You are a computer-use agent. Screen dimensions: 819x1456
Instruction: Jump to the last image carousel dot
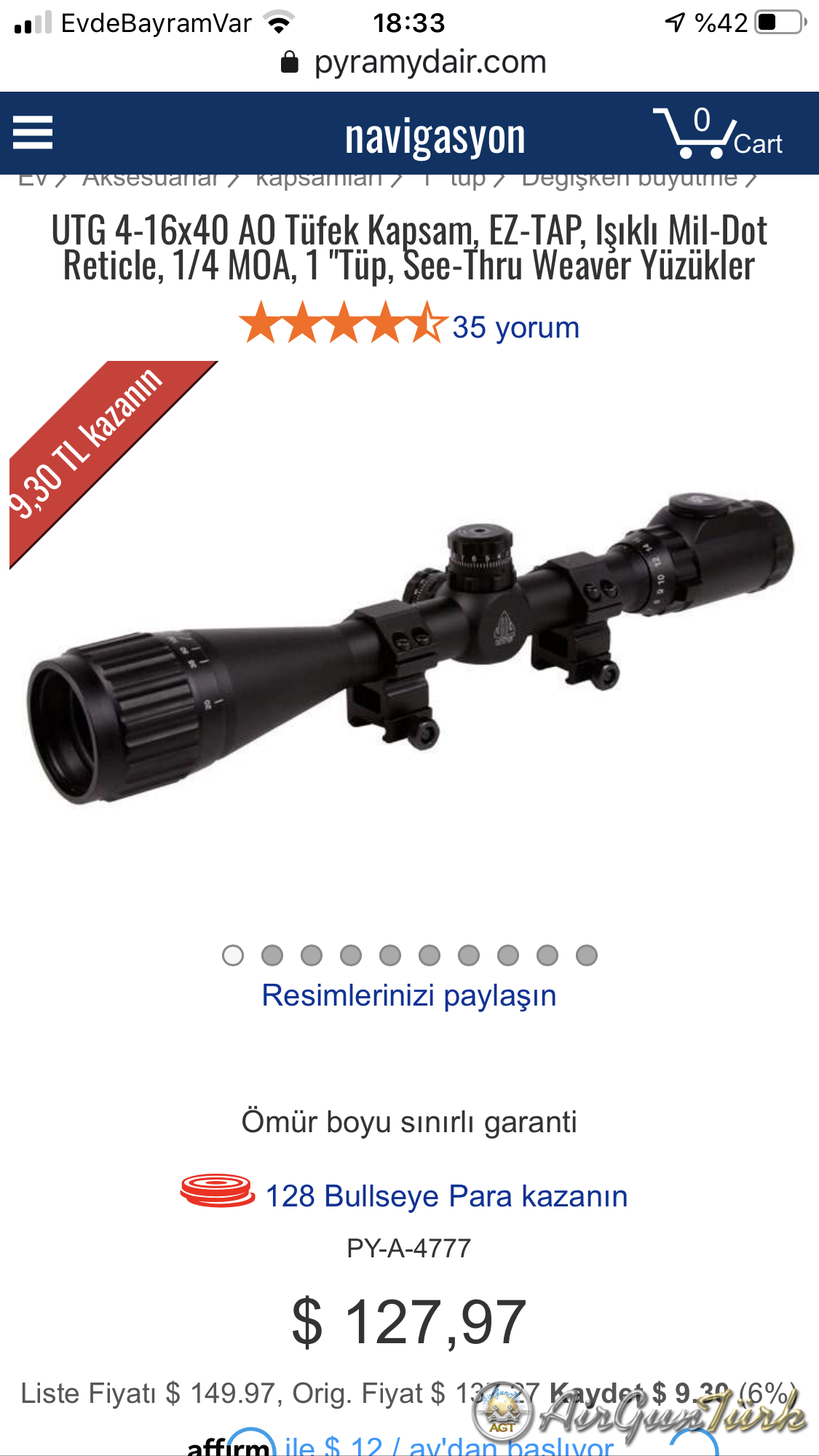tap(586, 955)
